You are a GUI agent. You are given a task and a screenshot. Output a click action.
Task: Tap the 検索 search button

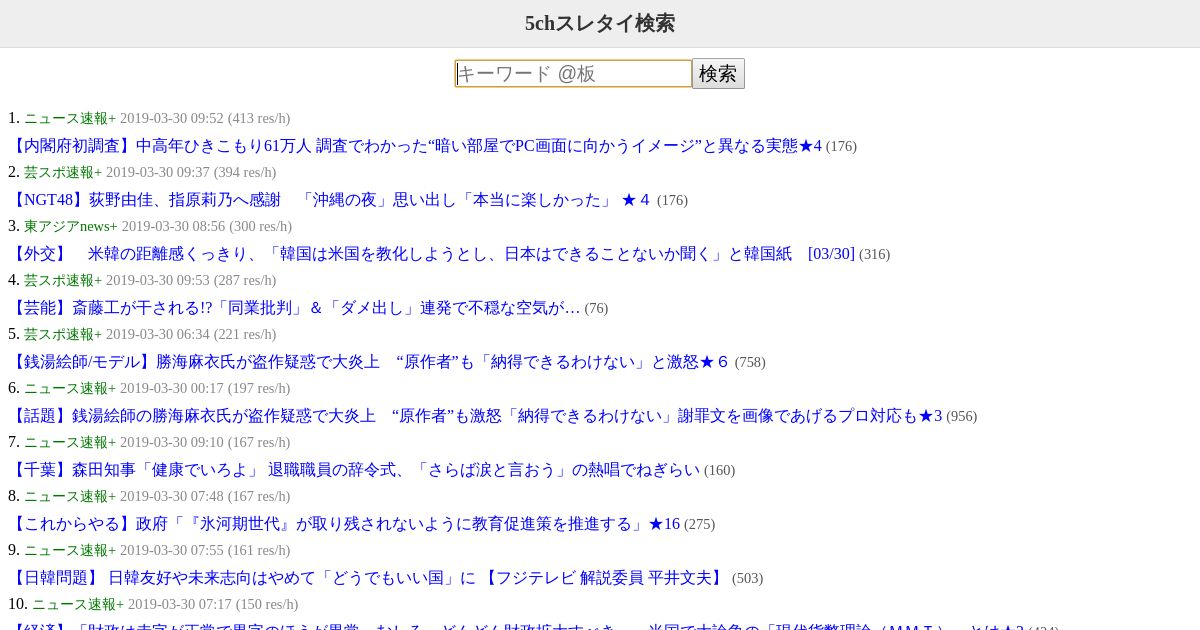click(x=718, y=74)
